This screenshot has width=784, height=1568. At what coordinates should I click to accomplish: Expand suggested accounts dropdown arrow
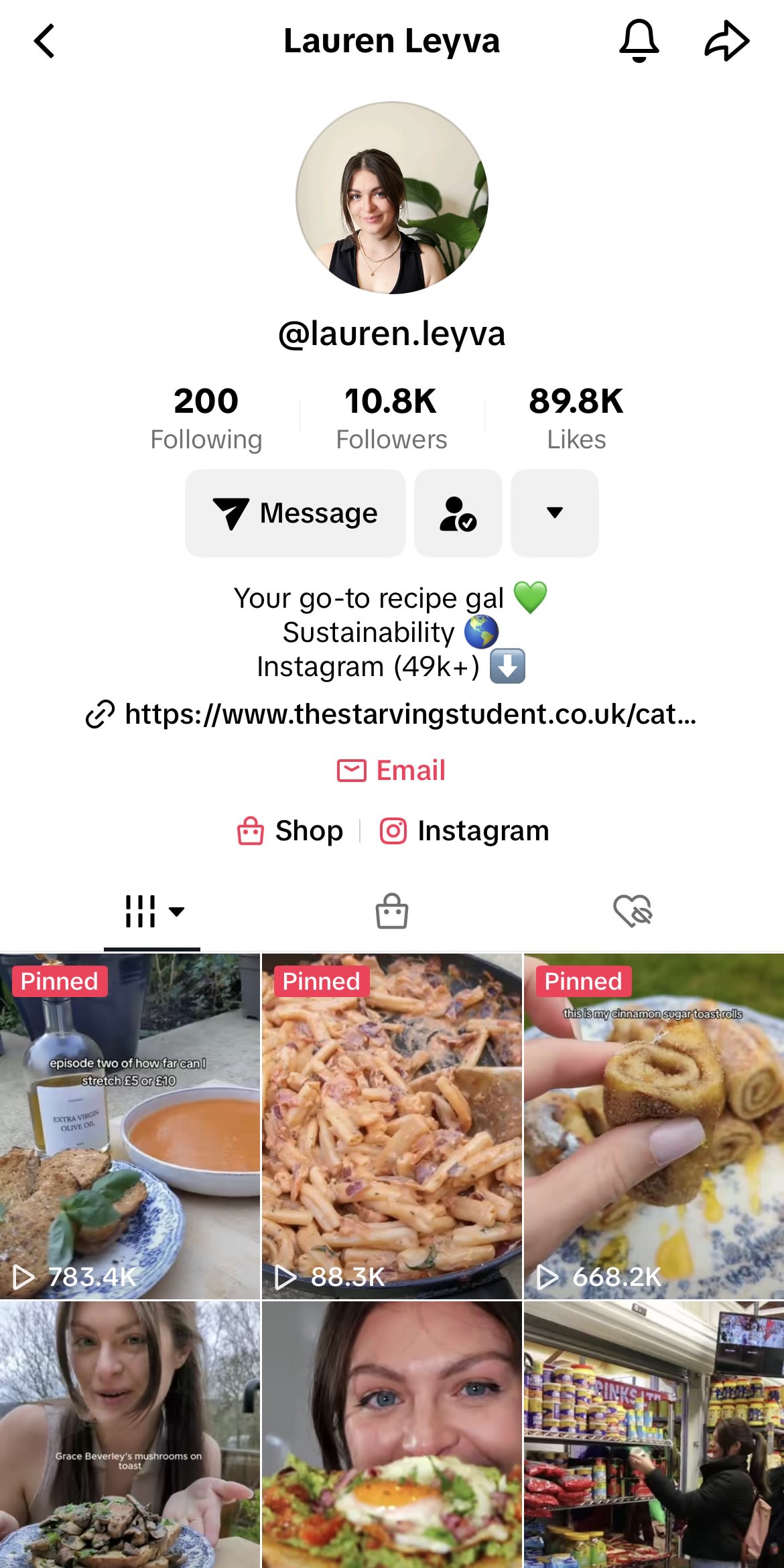pyautogui.click(x=555, y=513)
